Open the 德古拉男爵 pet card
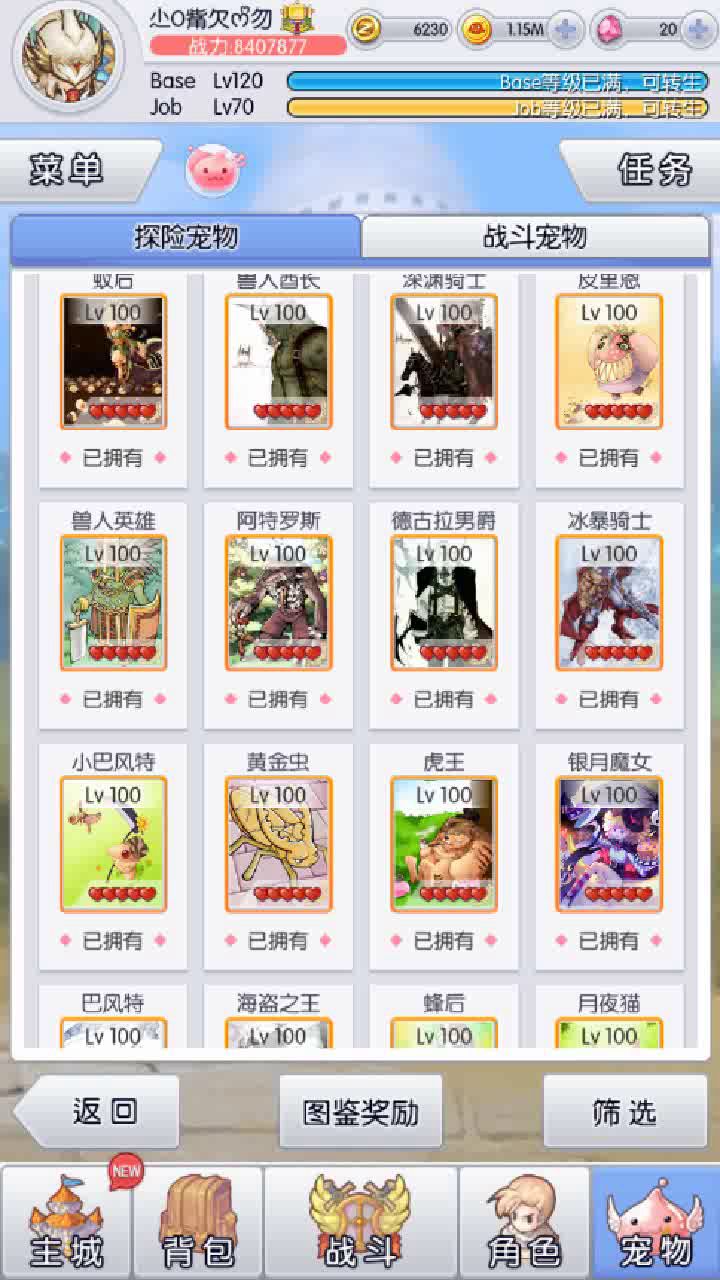The image size is (720, 1280). click(x=443, y=603)
